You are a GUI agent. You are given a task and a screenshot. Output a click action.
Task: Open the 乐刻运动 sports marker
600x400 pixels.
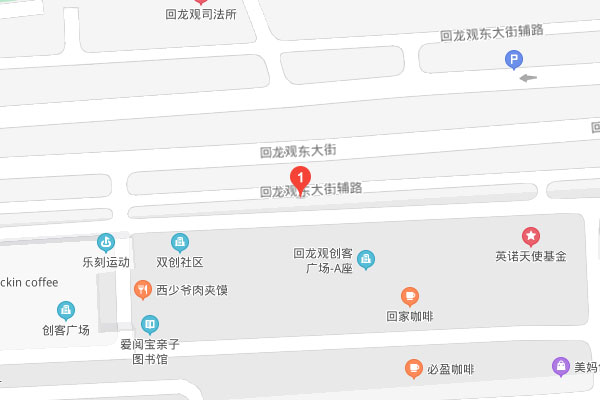coord(105,241)
